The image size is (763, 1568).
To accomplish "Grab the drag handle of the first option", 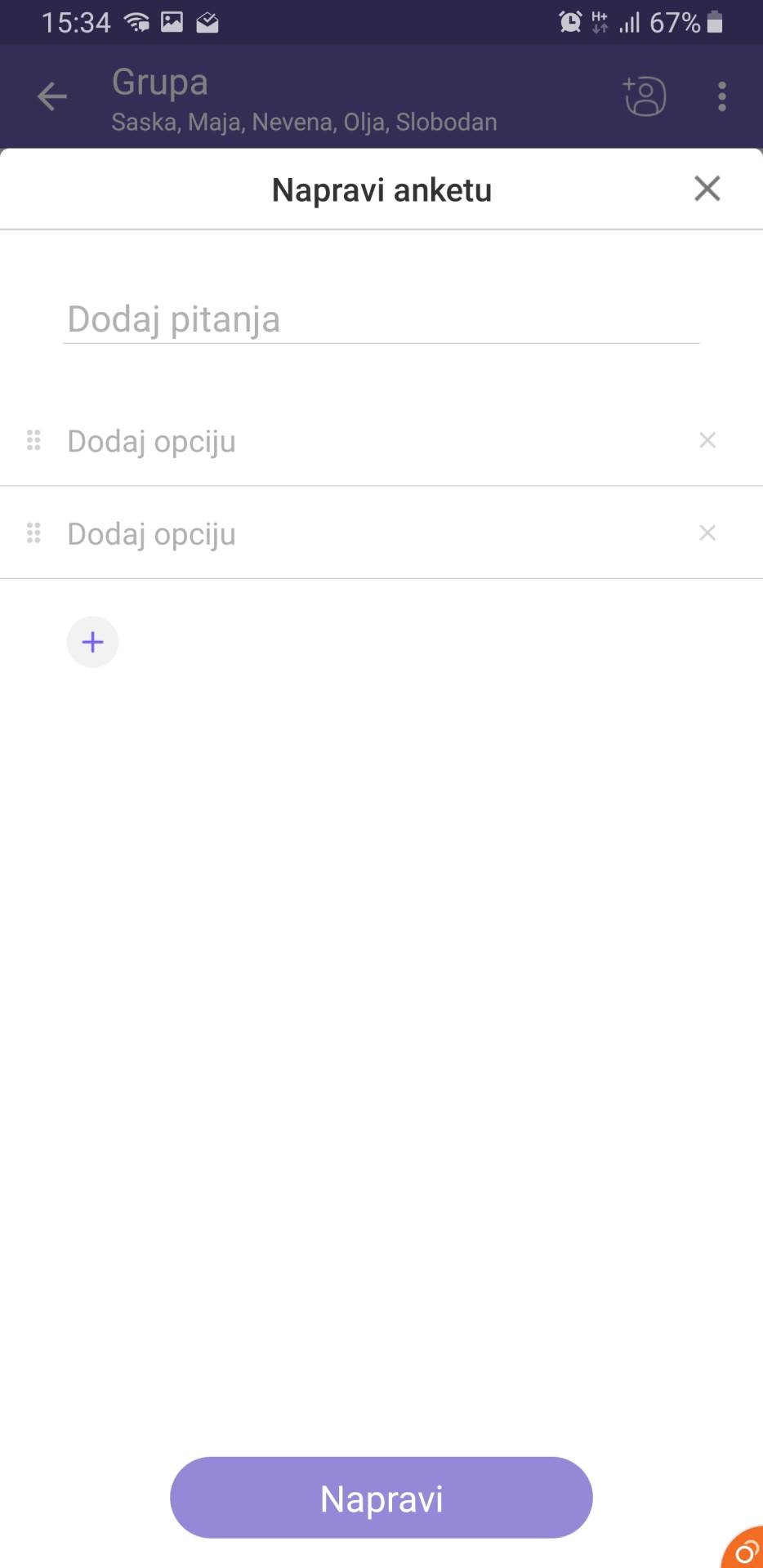I will click(x=33, y=441).
